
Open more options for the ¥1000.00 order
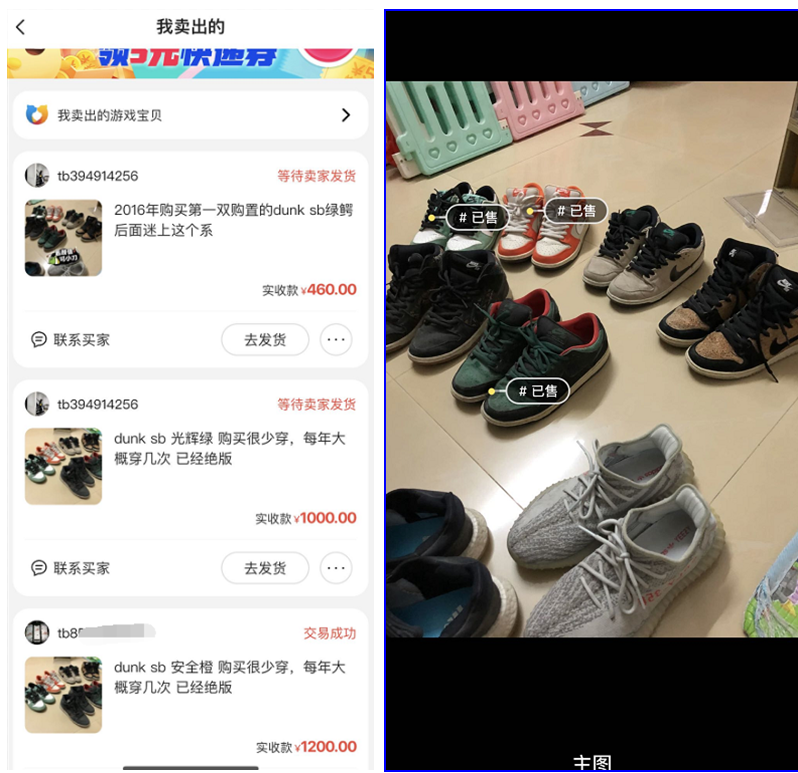click(x=336, y=568)
